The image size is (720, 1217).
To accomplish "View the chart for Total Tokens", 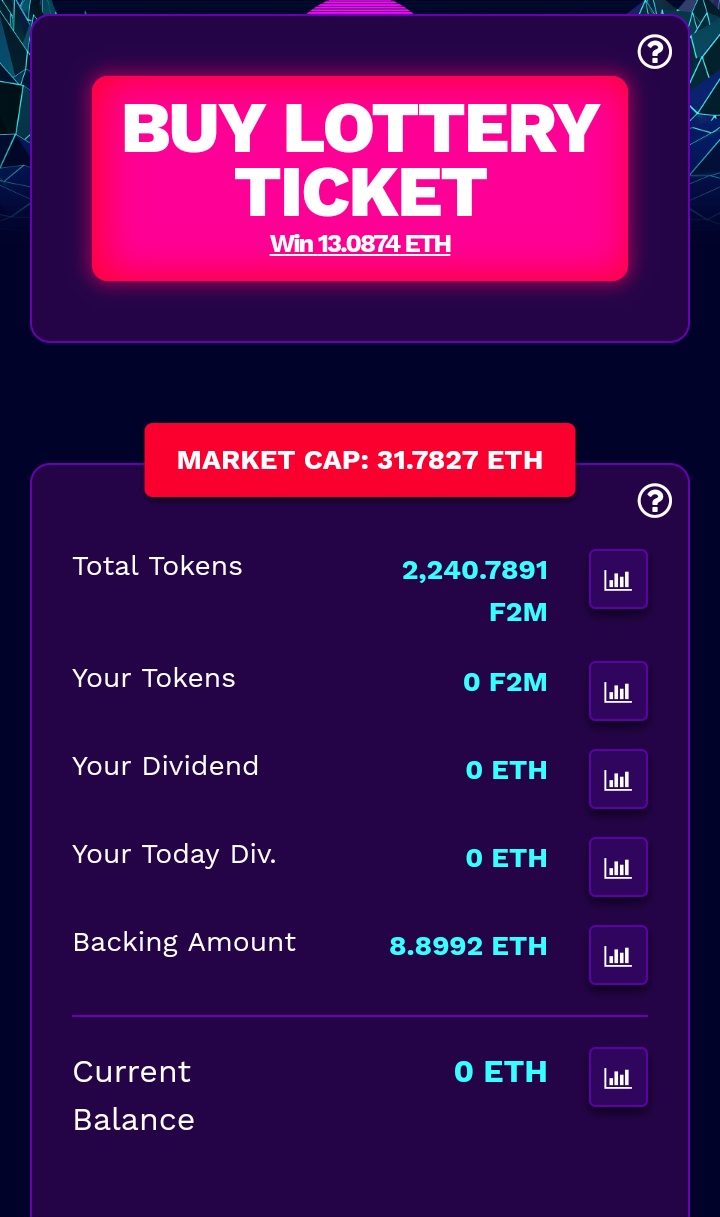I will pyautogui.click(x=618, y=579).
